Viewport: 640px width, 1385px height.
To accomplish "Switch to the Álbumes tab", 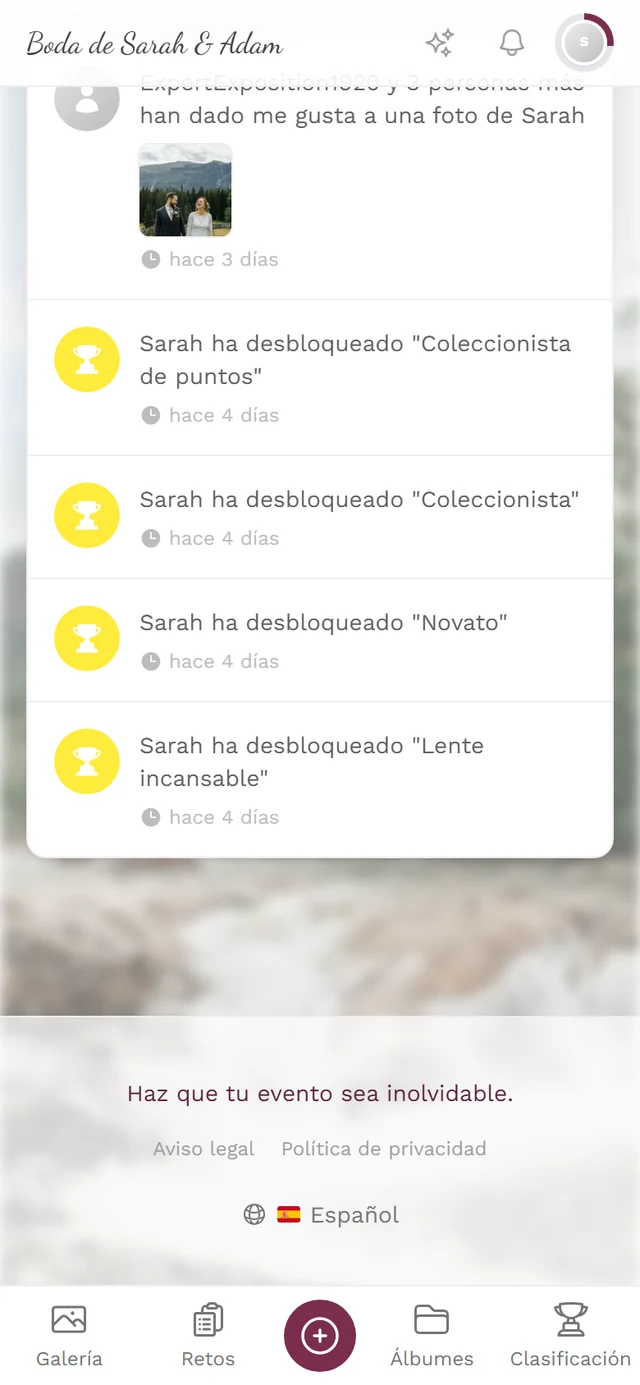I will point(432,1336).
